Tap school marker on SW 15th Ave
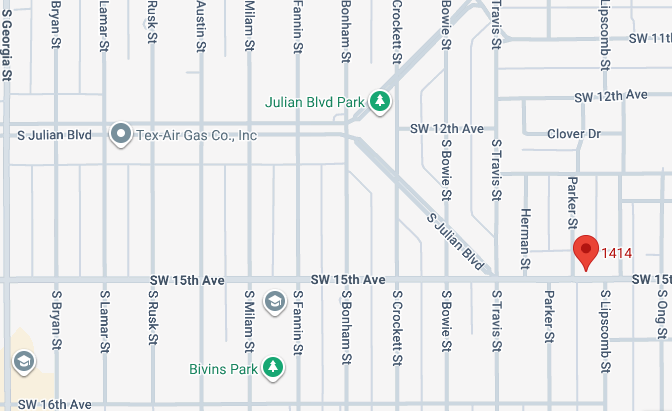This screenshot has width=672, height=411. (273, 300)
